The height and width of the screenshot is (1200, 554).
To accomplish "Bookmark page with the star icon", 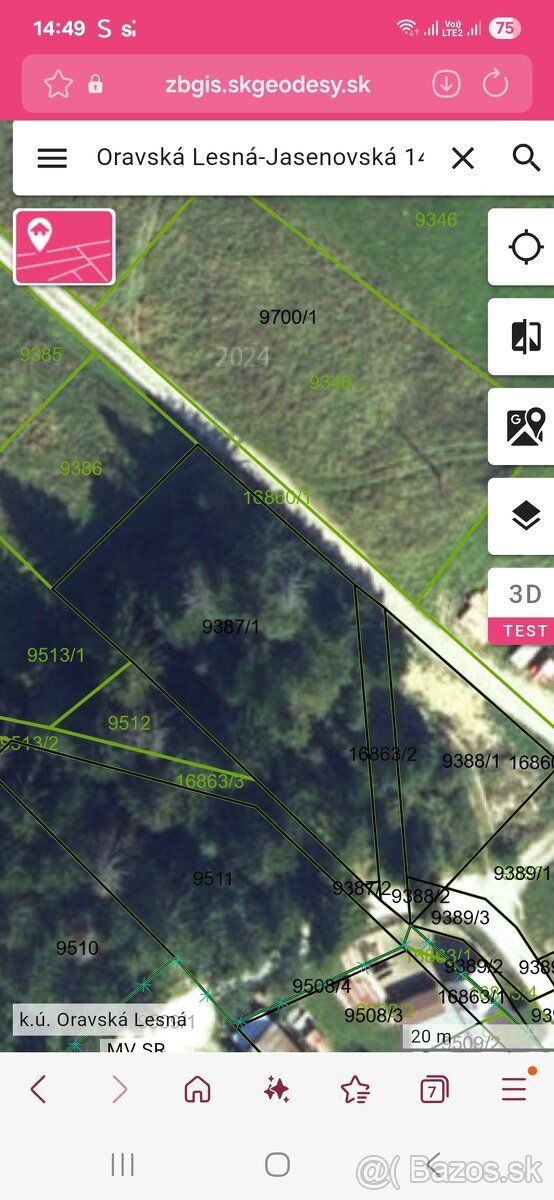I will (58, 84).
